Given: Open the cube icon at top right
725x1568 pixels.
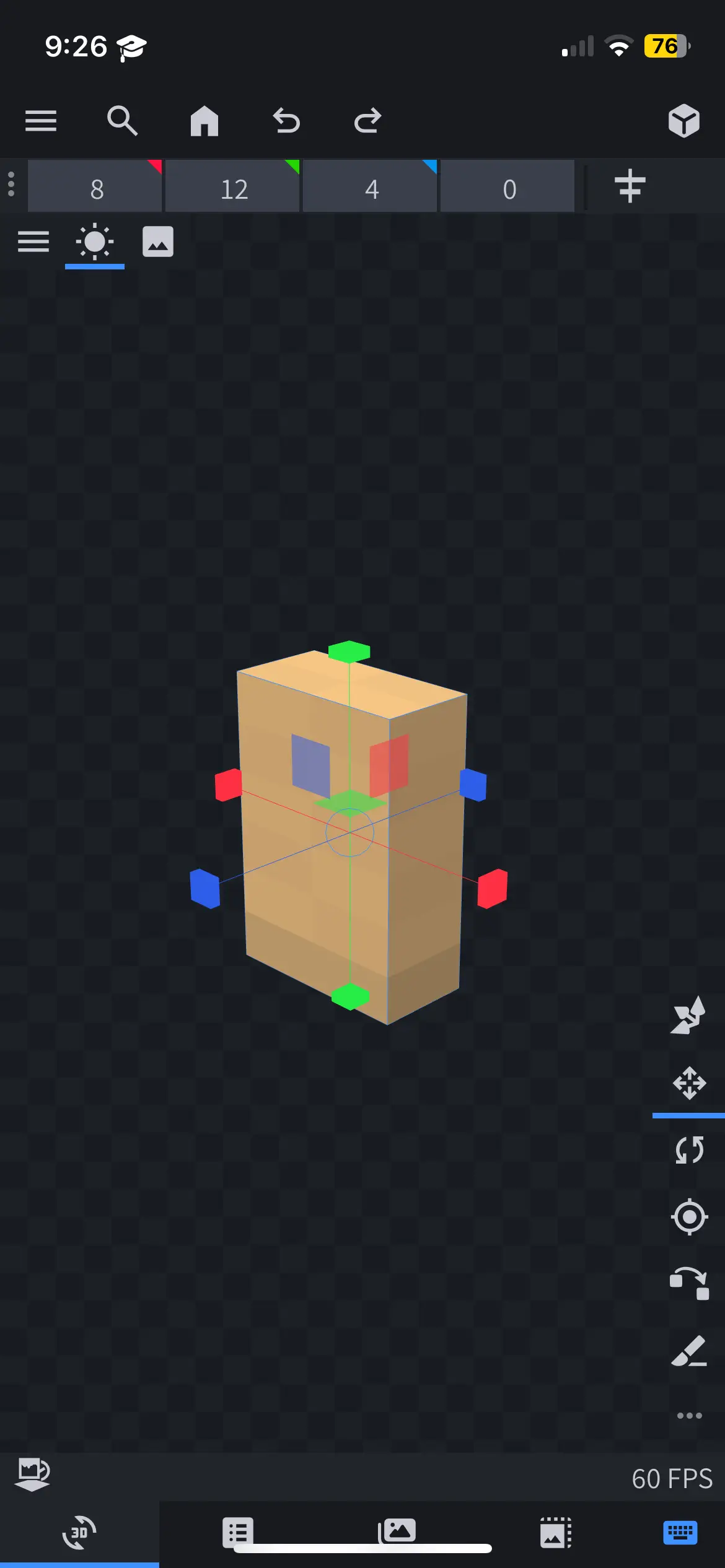Looking at the screenshot, I should [683, 121].
